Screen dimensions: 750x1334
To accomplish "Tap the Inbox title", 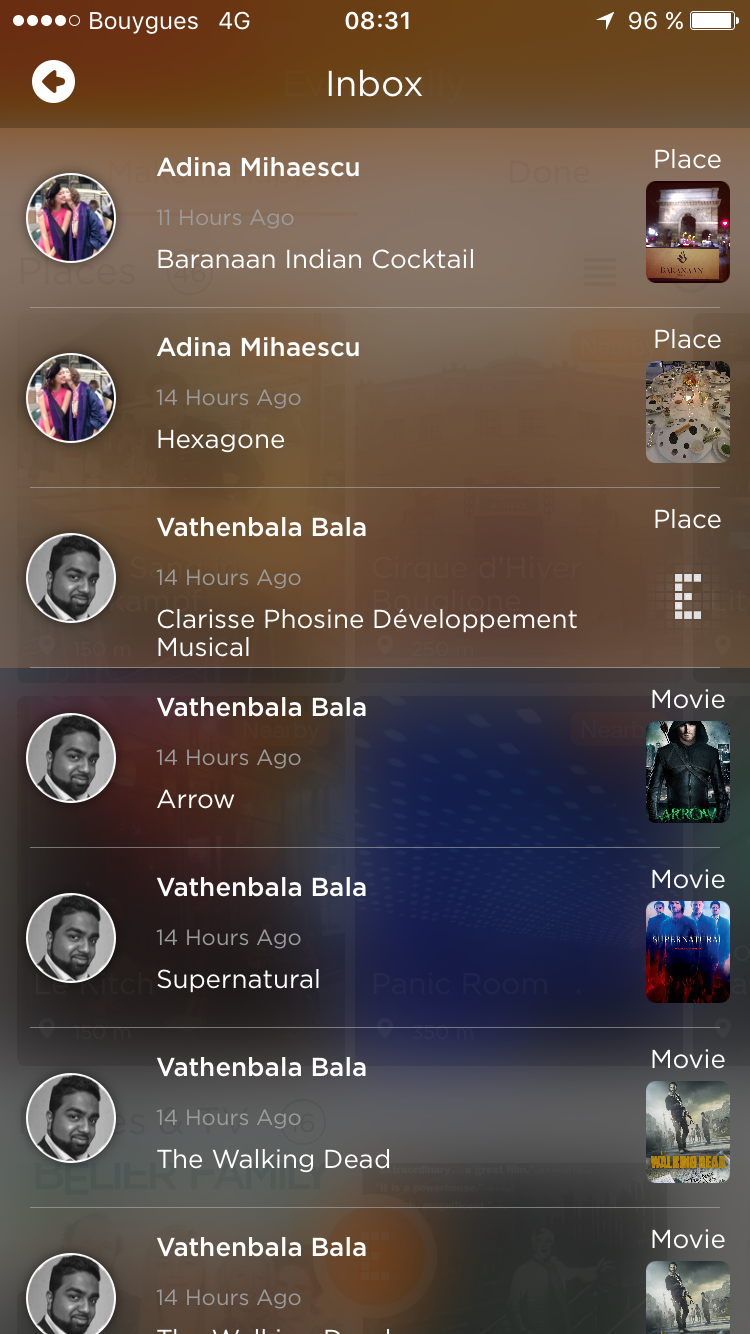I will tap(374, 84).
